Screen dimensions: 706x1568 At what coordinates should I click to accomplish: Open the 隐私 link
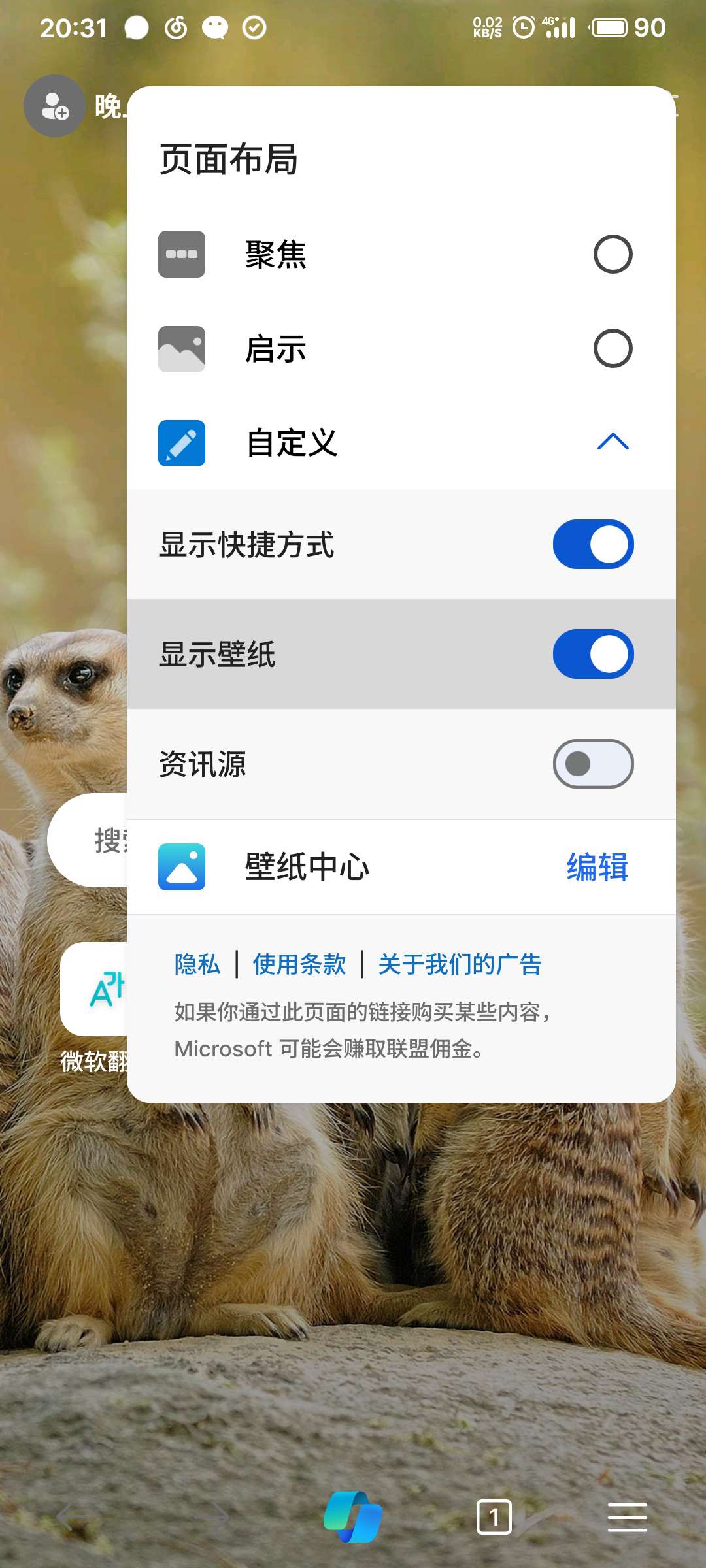coord(197,964)
